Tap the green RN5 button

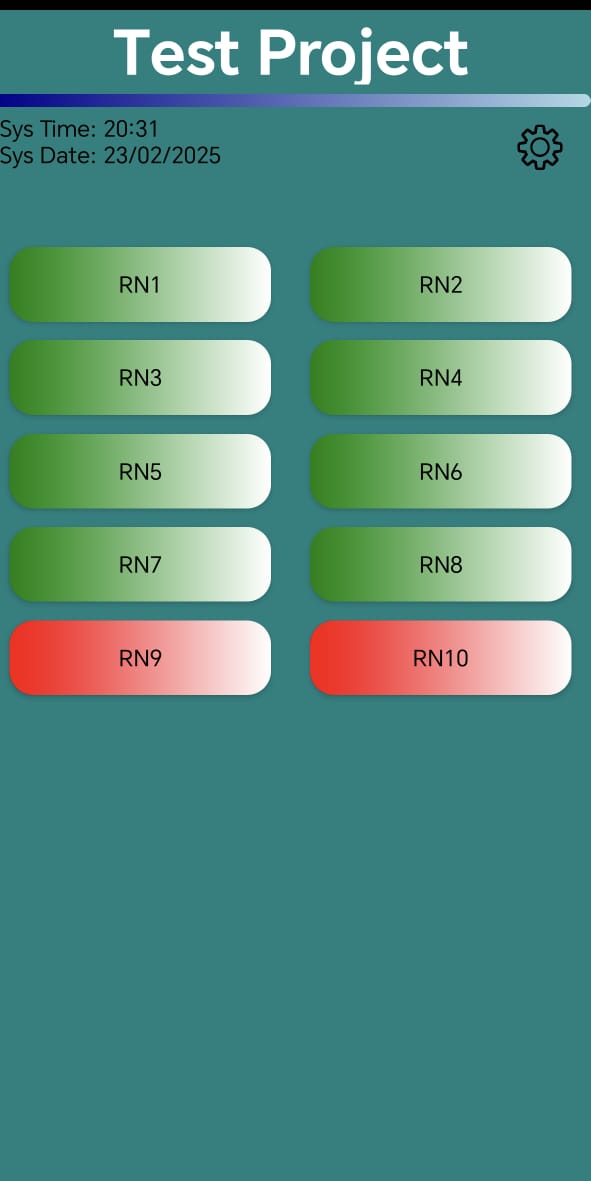click(140, 471)
